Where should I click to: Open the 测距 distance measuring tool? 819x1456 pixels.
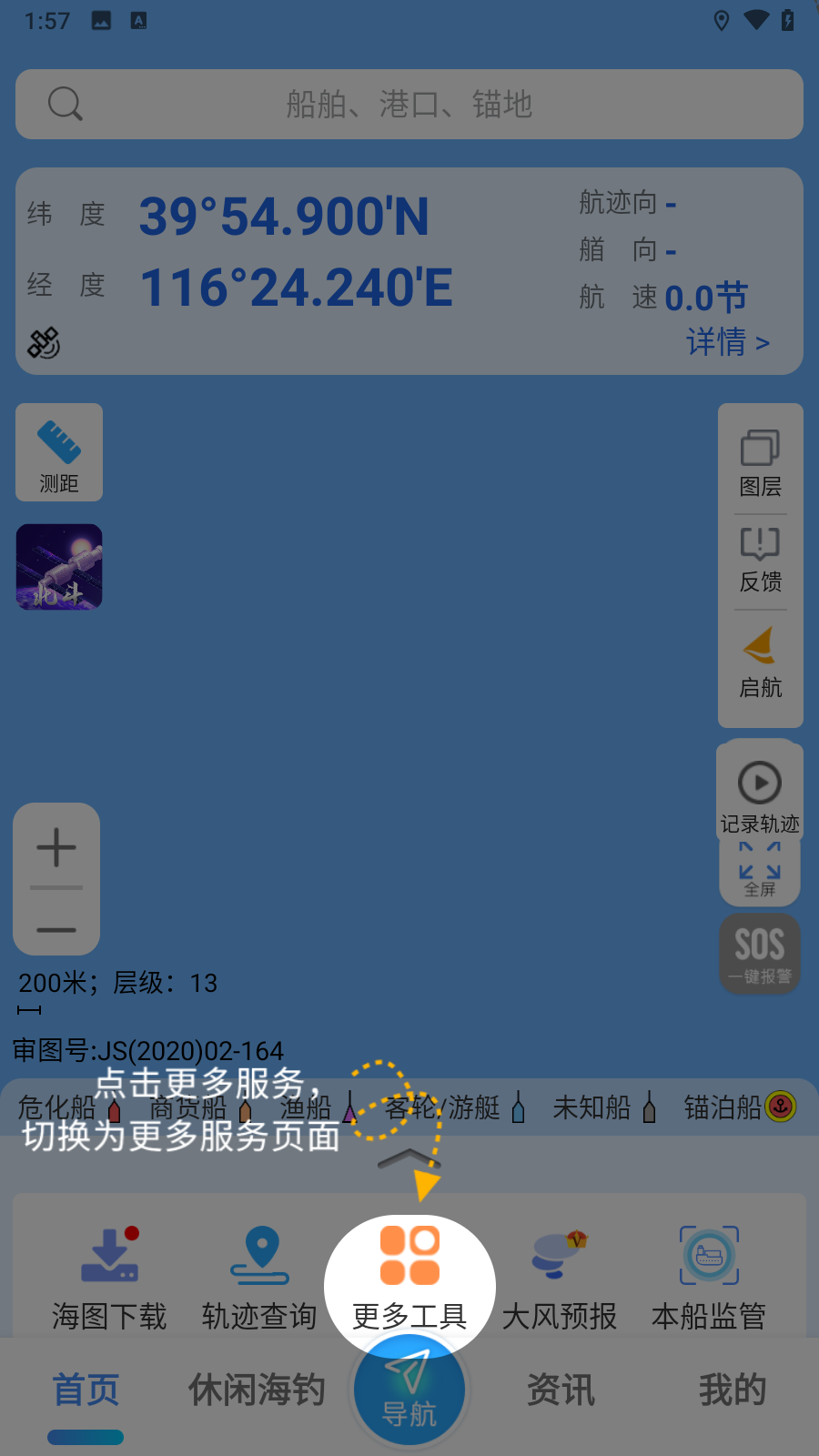click(59, 452)
